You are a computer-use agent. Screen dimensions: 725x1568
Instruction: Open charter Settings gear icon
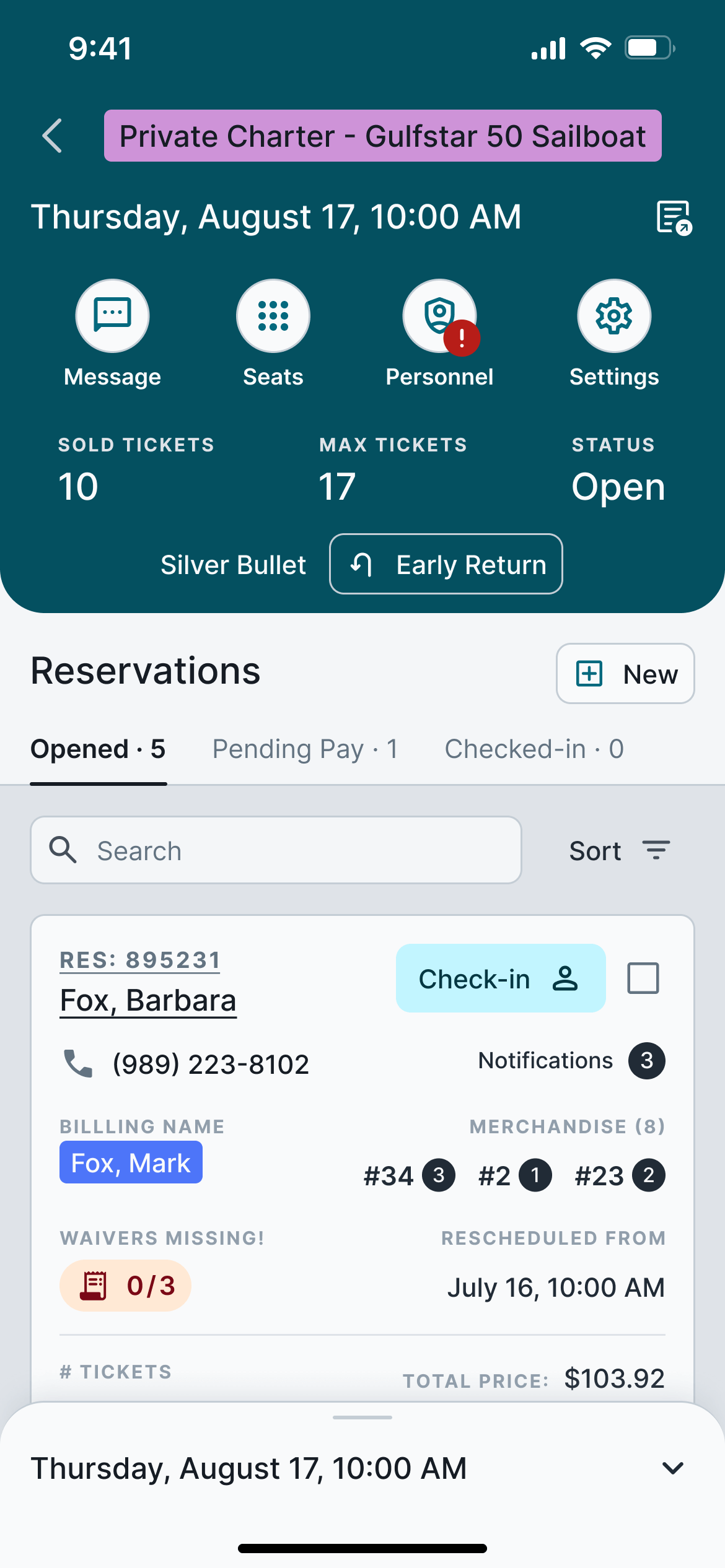pyautogui.click(x=613, y=316)
